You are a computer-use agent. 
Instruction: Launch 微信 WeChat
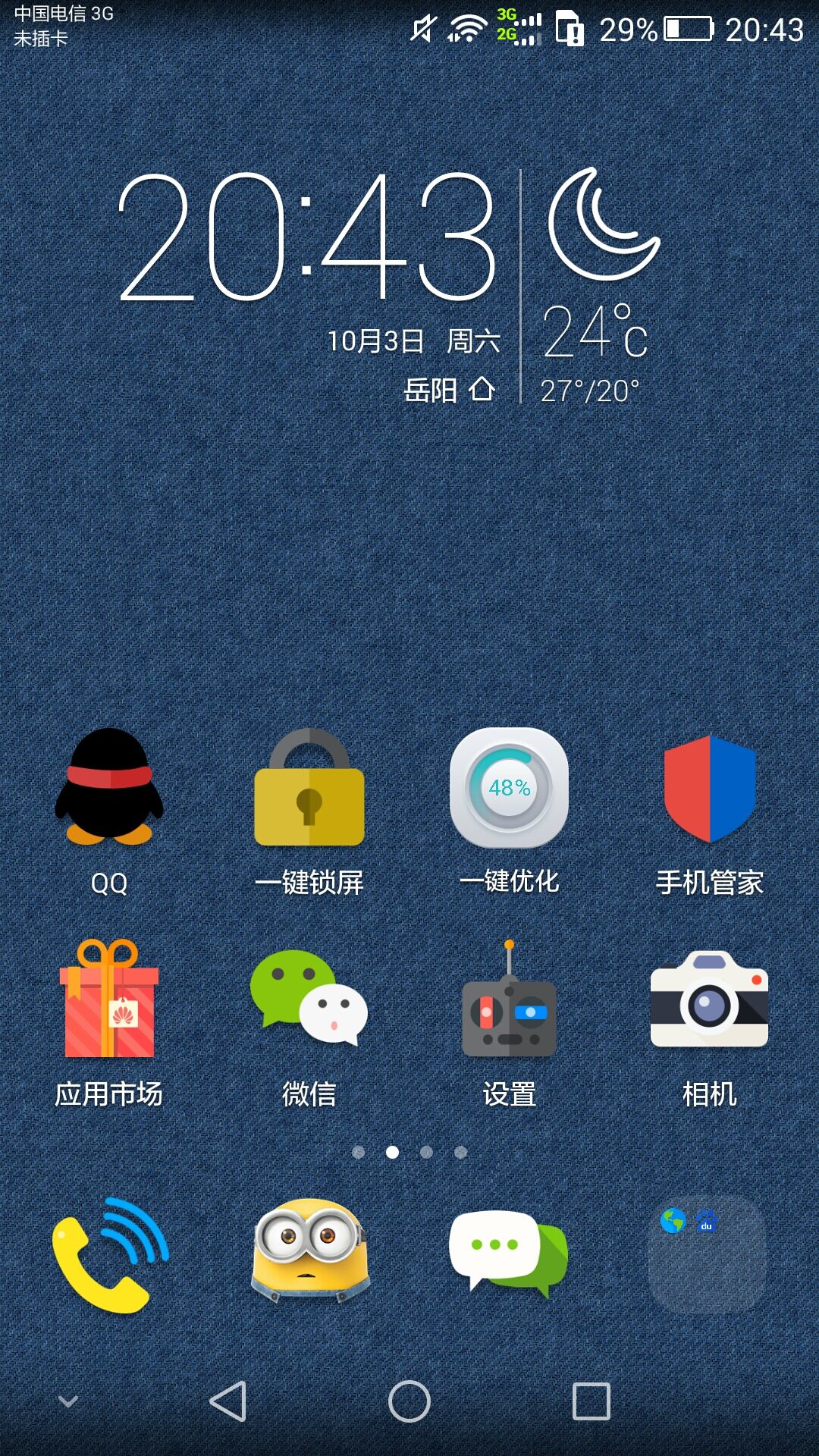(x=309, y=999)
